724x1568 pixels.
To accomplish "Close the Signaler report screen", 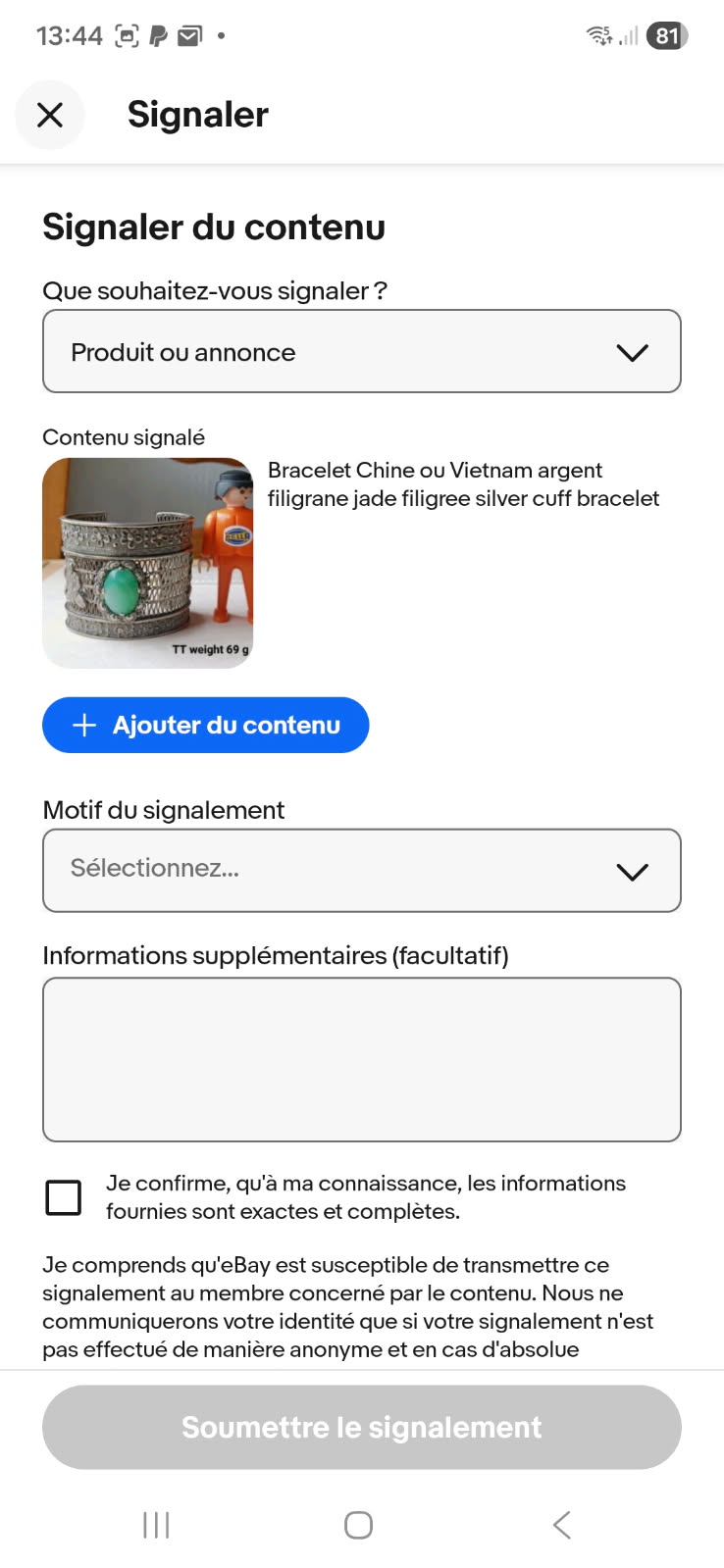I will point(50,115).
